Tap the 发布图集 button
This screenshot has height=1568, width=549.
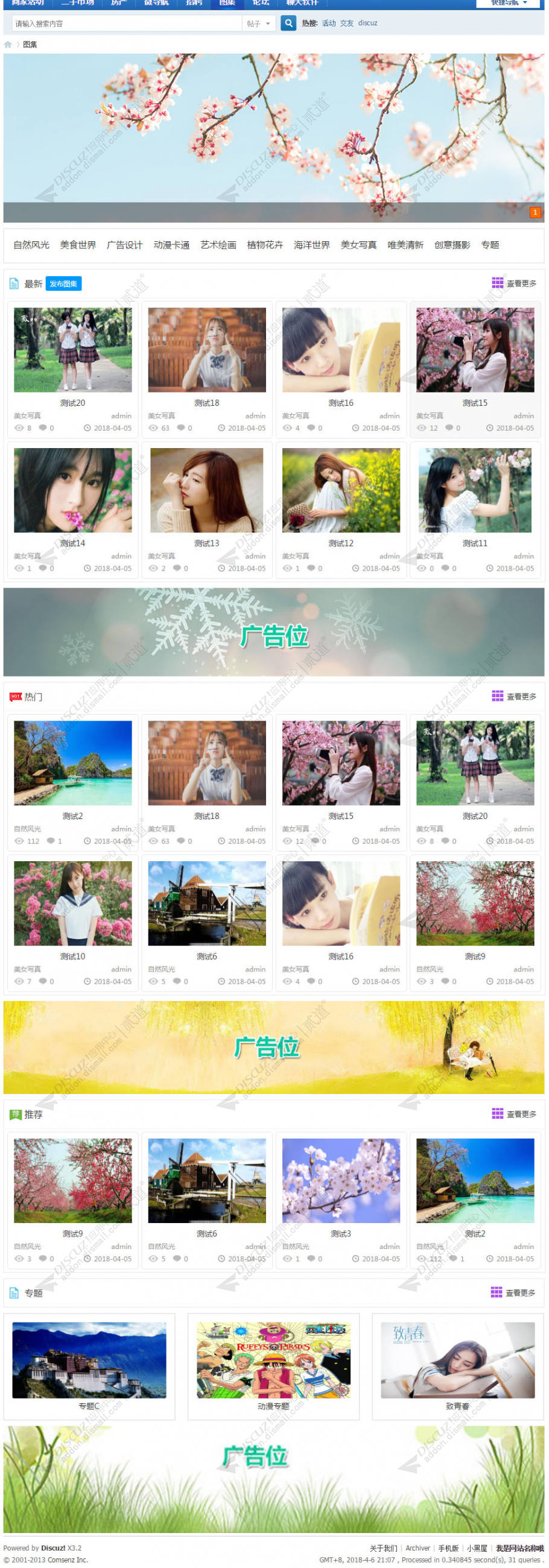[63, 283]
